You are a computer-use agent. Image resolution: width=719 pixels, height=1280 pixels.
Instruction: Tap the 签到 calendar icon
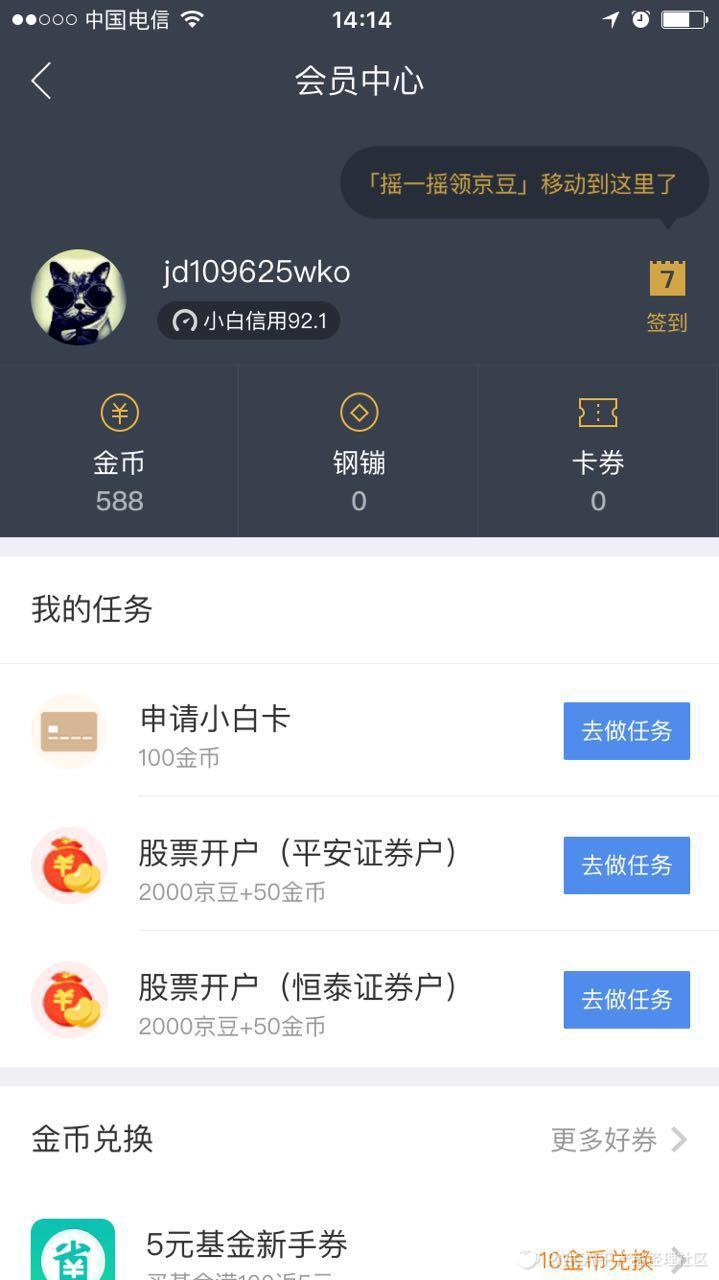click(x=667, y=279)
